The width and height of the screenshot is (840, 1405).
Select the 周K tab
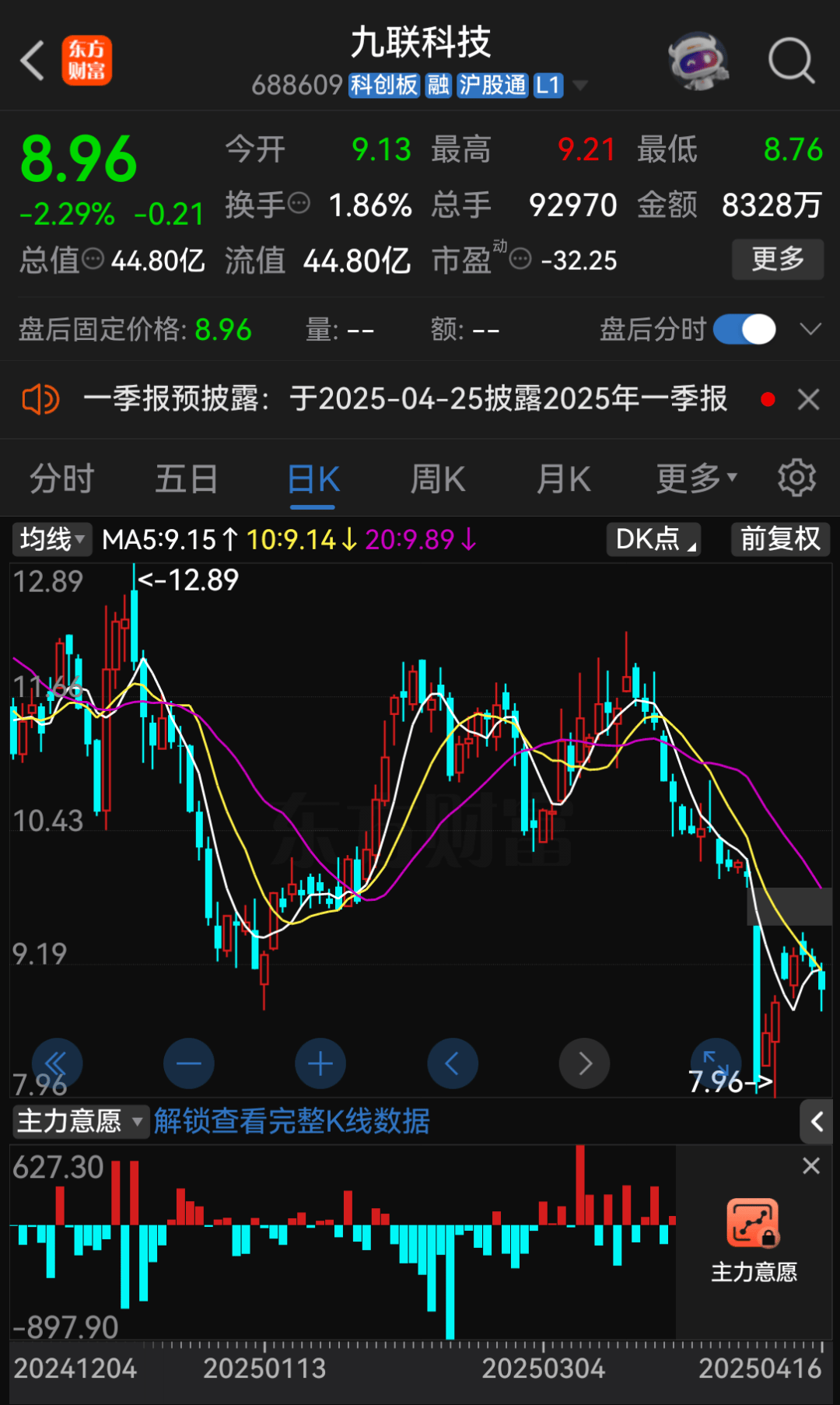438,478
